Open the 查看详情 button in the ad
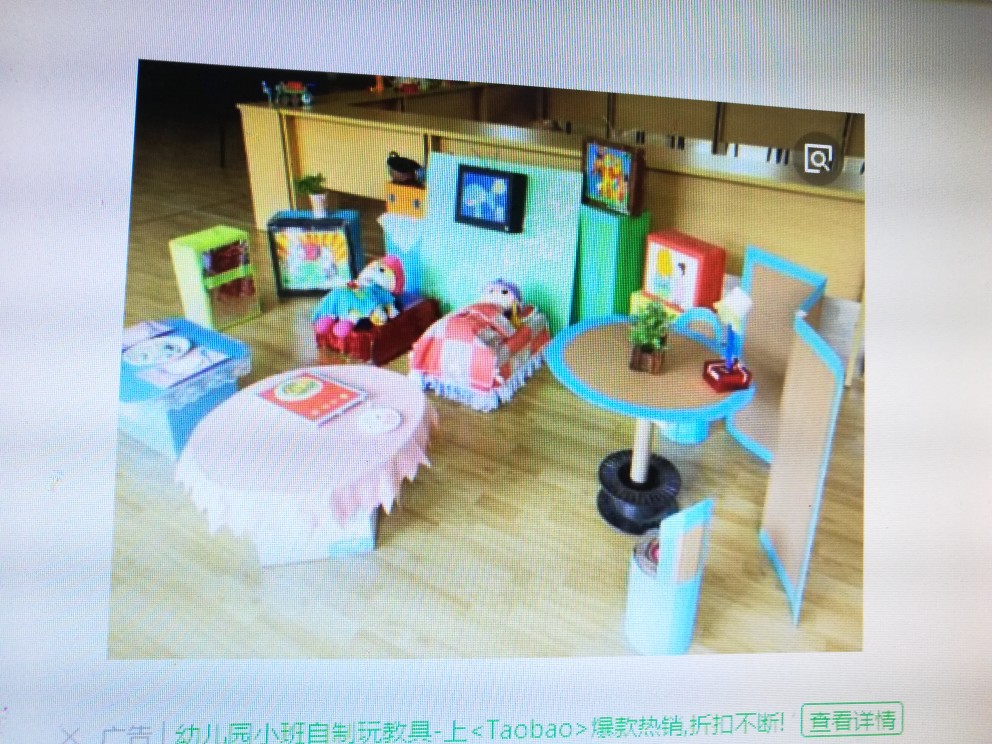Viewport: 992px width, 744px height. point(851,721)
